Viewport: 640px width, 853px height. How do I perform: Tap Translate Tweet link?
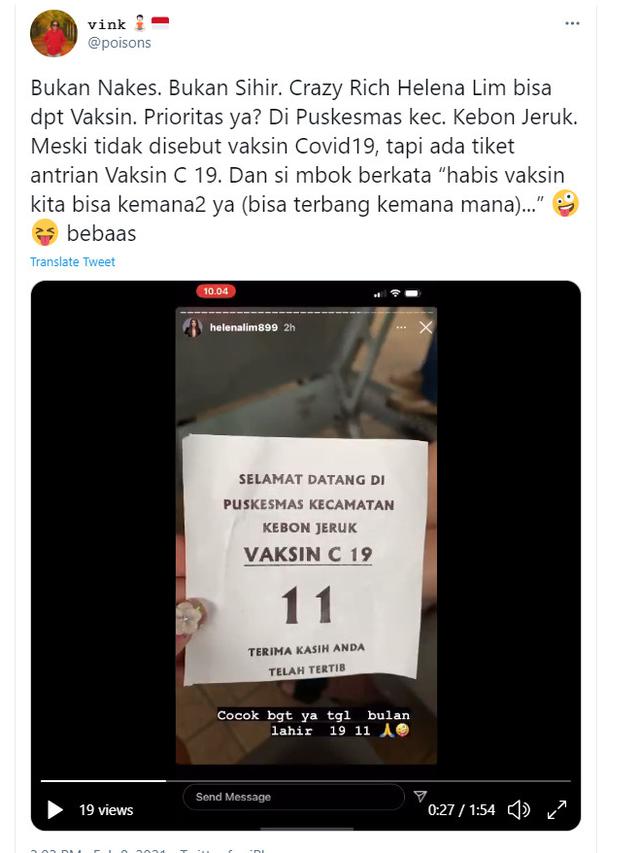pyautogui.click(x=72, y=262)
